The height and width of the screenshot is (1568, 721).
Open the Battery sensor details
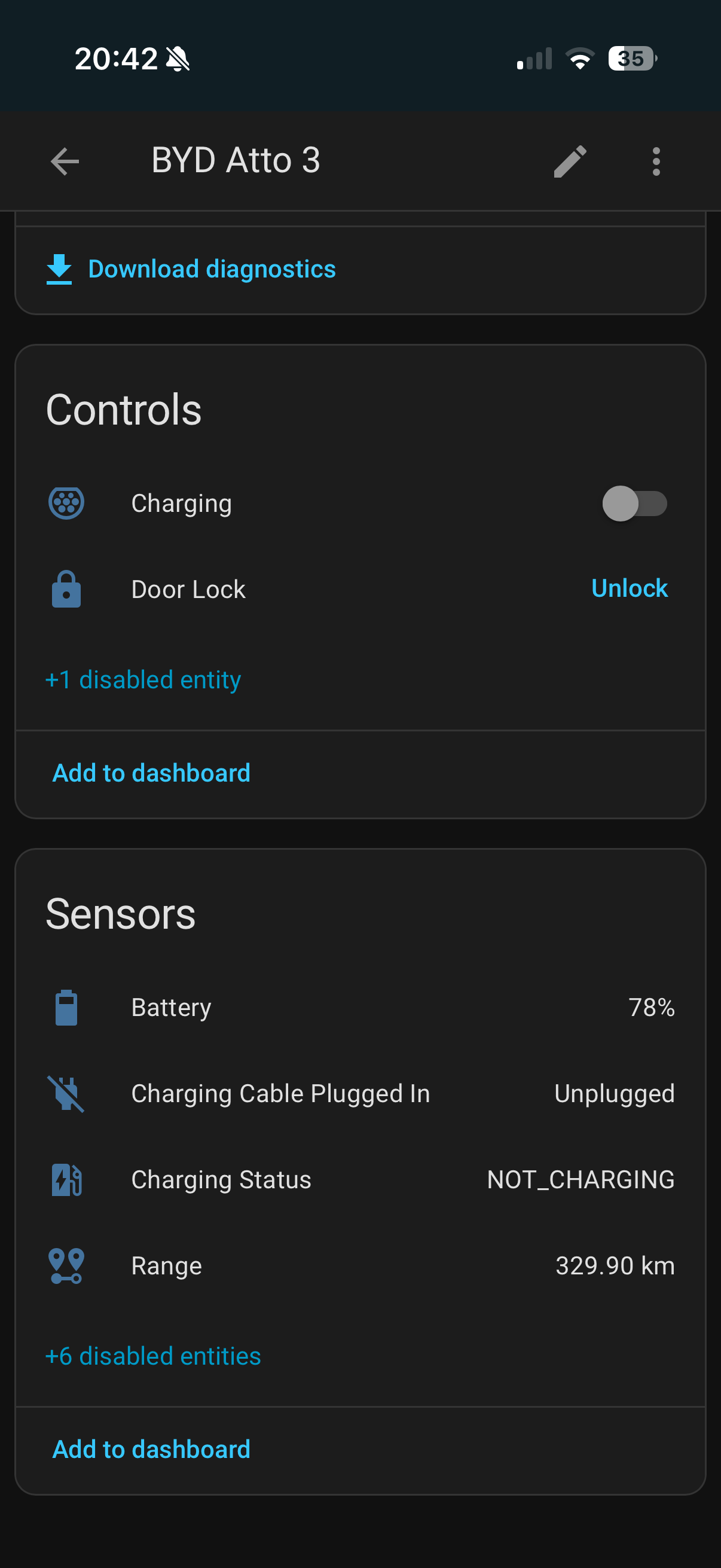(x=171, y=1008)
